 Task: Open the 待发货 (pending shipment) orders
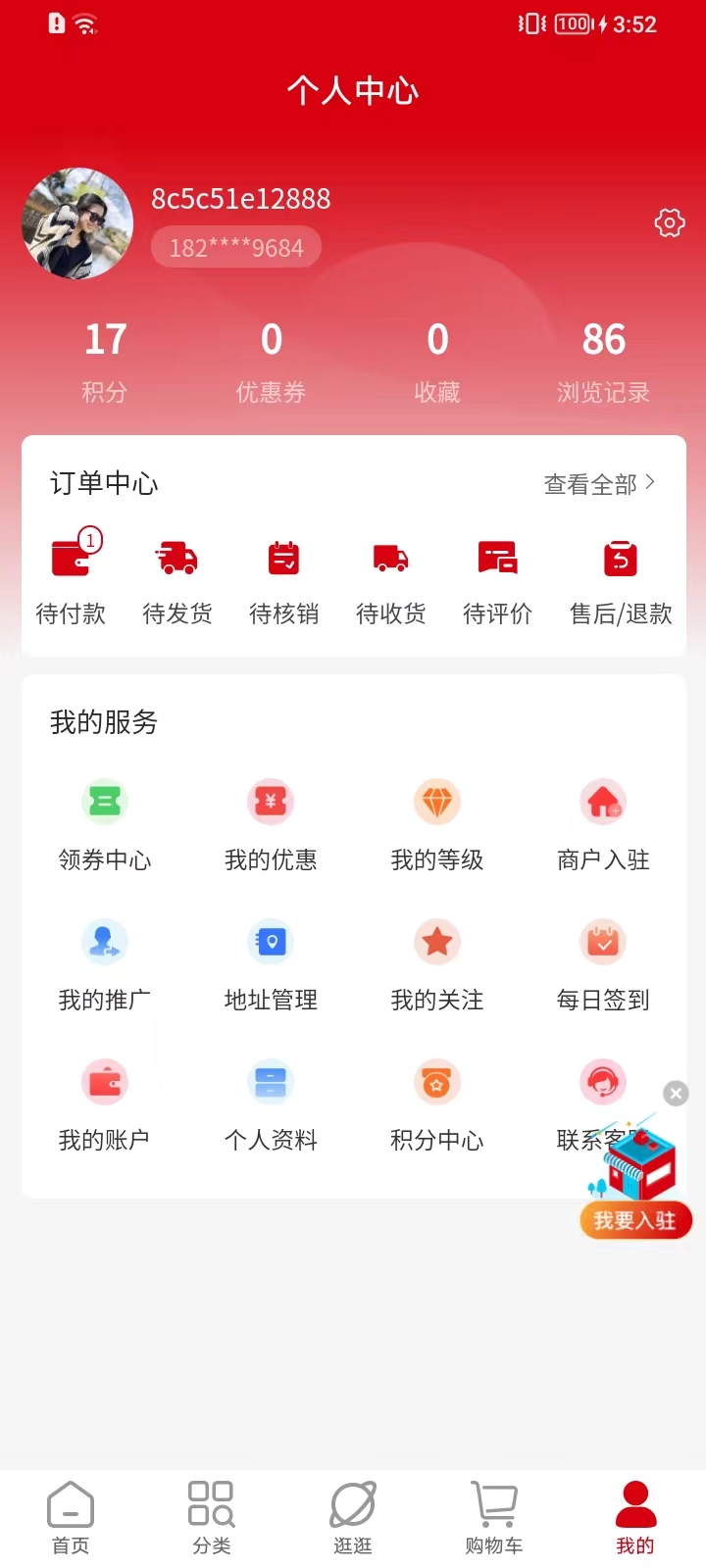pyautogui.click(x=176, y=578)
